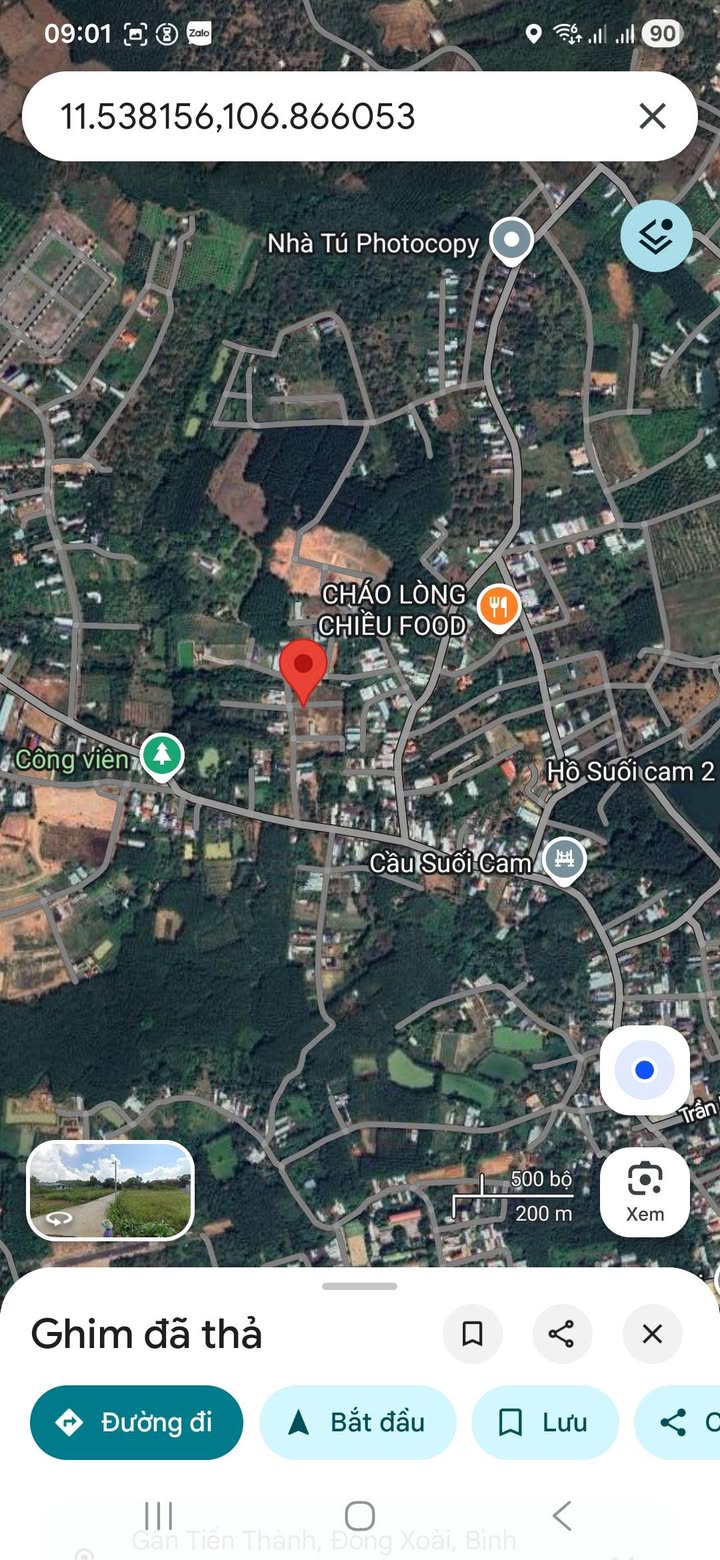Select the Cầu Suối Cam bridge marker
Screen dimensions: 720x1560
tap(565, 860)
